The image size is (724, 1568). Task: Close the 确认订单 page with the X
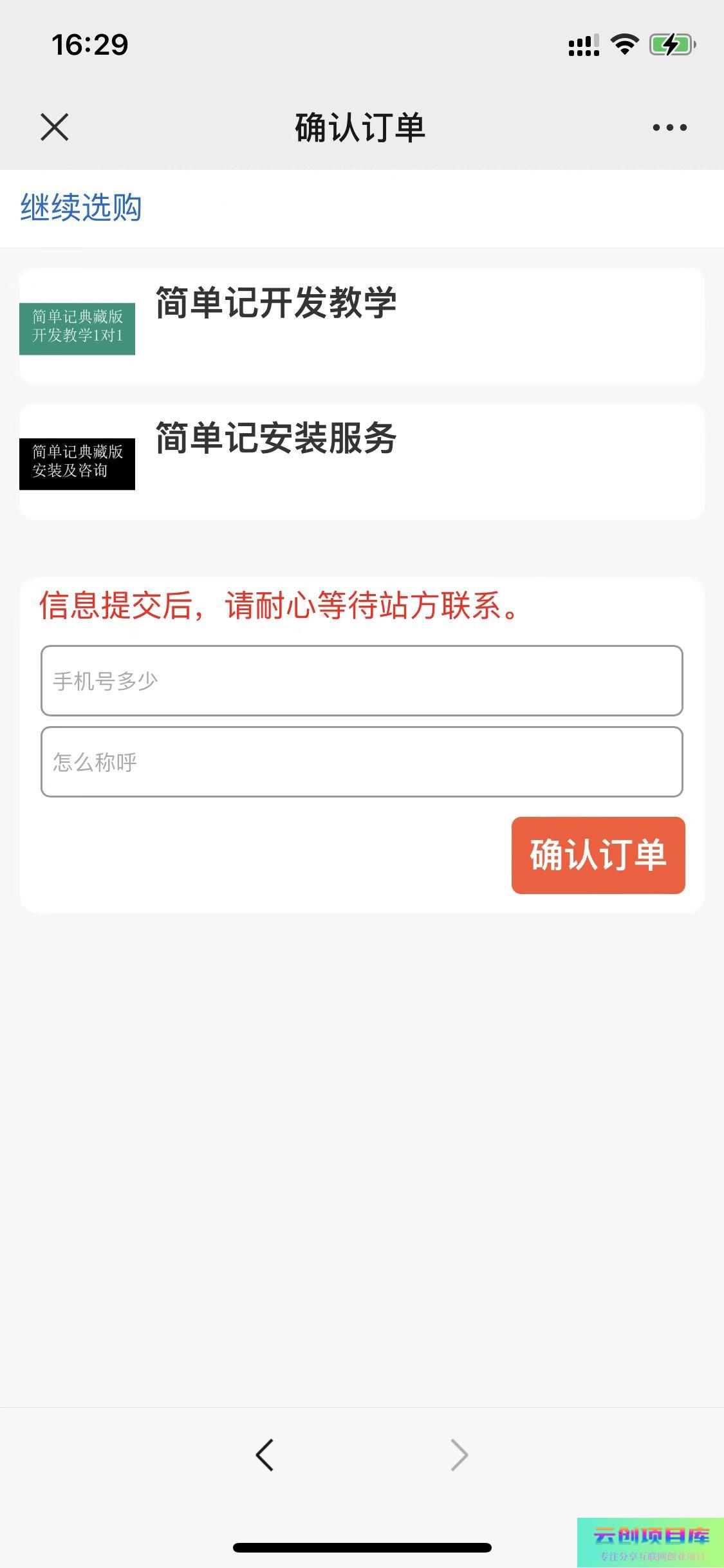pyautogui.click(x=55, y=127)
